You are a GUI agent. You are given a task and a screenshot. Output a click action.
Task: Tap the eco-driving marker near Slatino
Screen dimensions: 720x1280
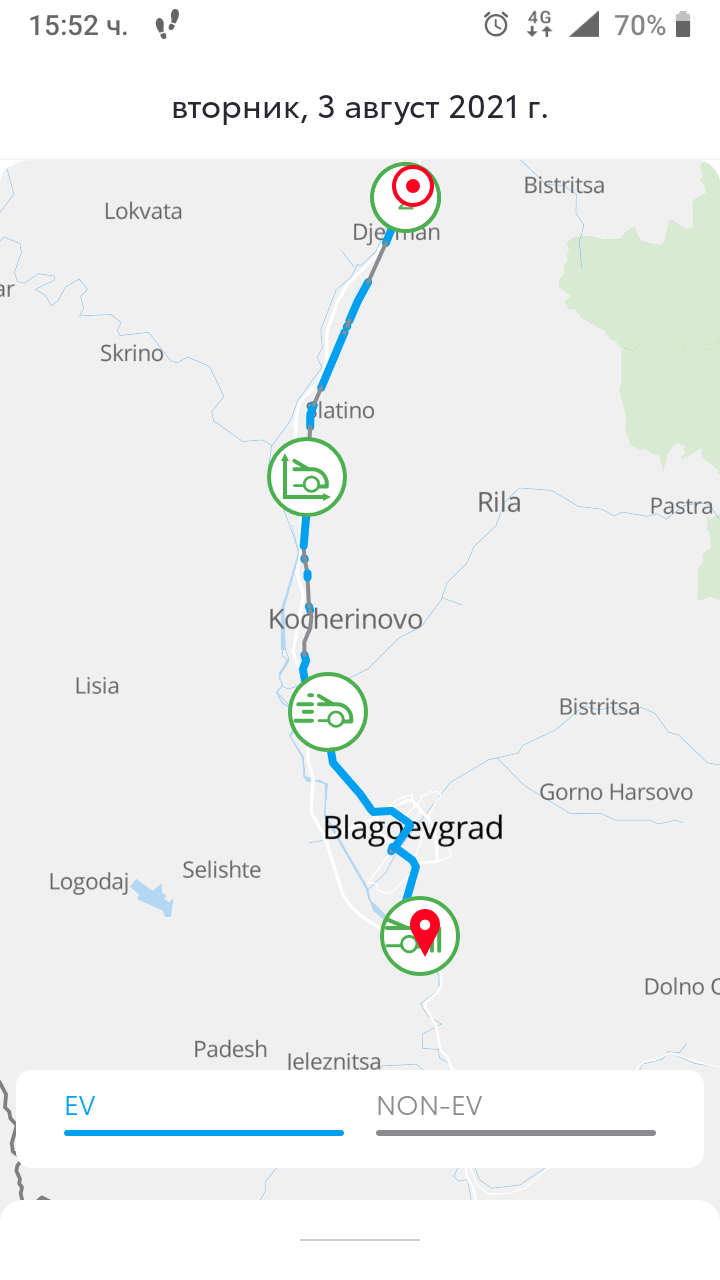[307, 477]
